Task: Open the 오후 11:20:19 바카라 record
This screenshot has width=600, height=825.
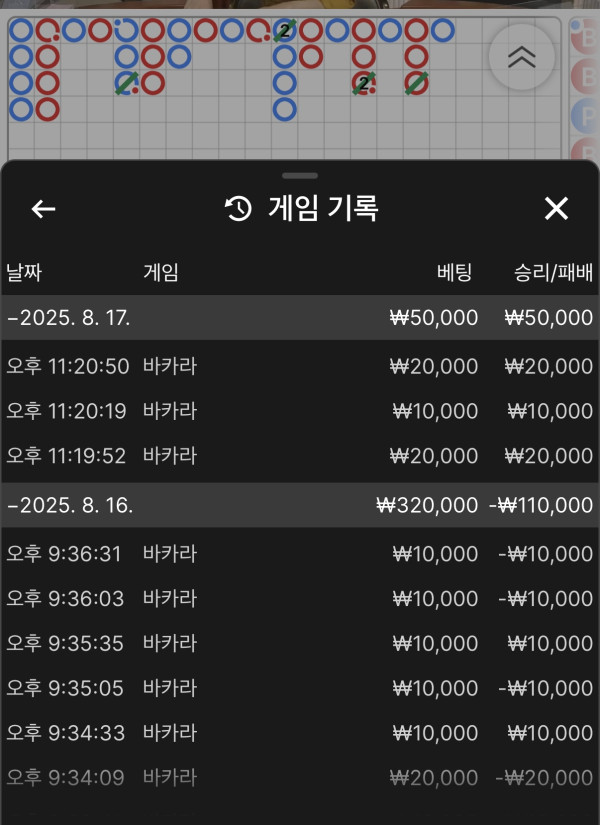Action: point(300,411)
